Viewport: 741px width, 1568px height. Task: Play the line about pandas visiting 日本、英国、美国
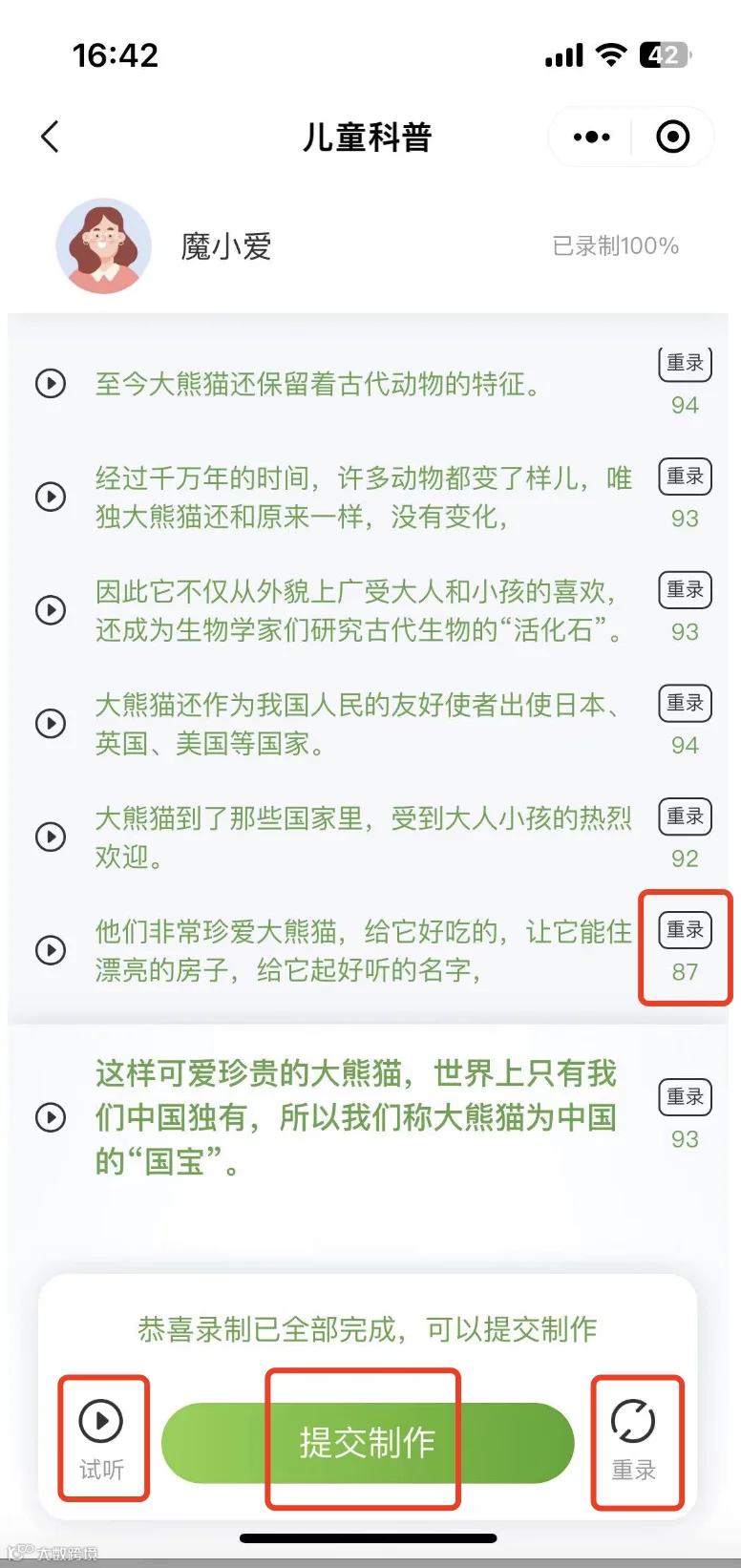(x=50, y=723)
